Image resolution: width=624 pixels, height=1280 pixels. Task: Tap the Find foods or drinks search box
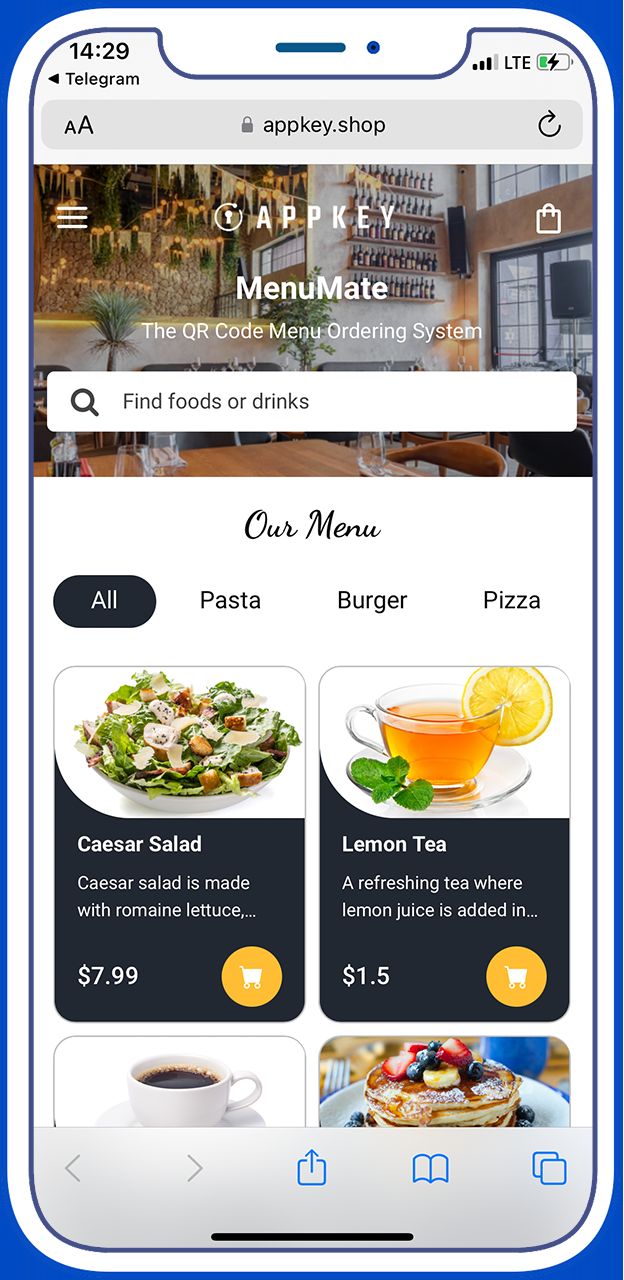tap(310, 402)
